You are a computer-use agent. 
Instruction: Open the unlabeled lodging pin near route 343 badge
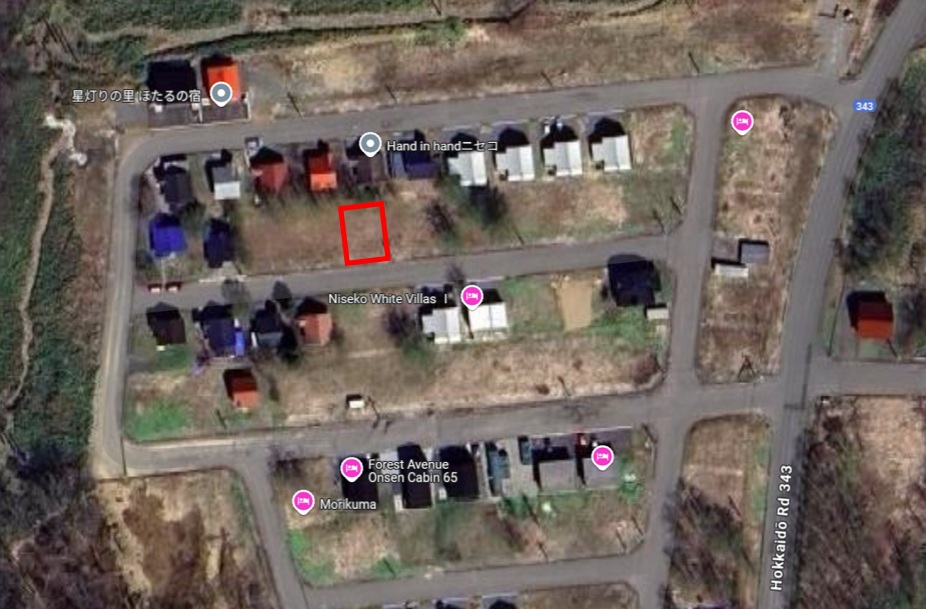(x=742, y=122)
